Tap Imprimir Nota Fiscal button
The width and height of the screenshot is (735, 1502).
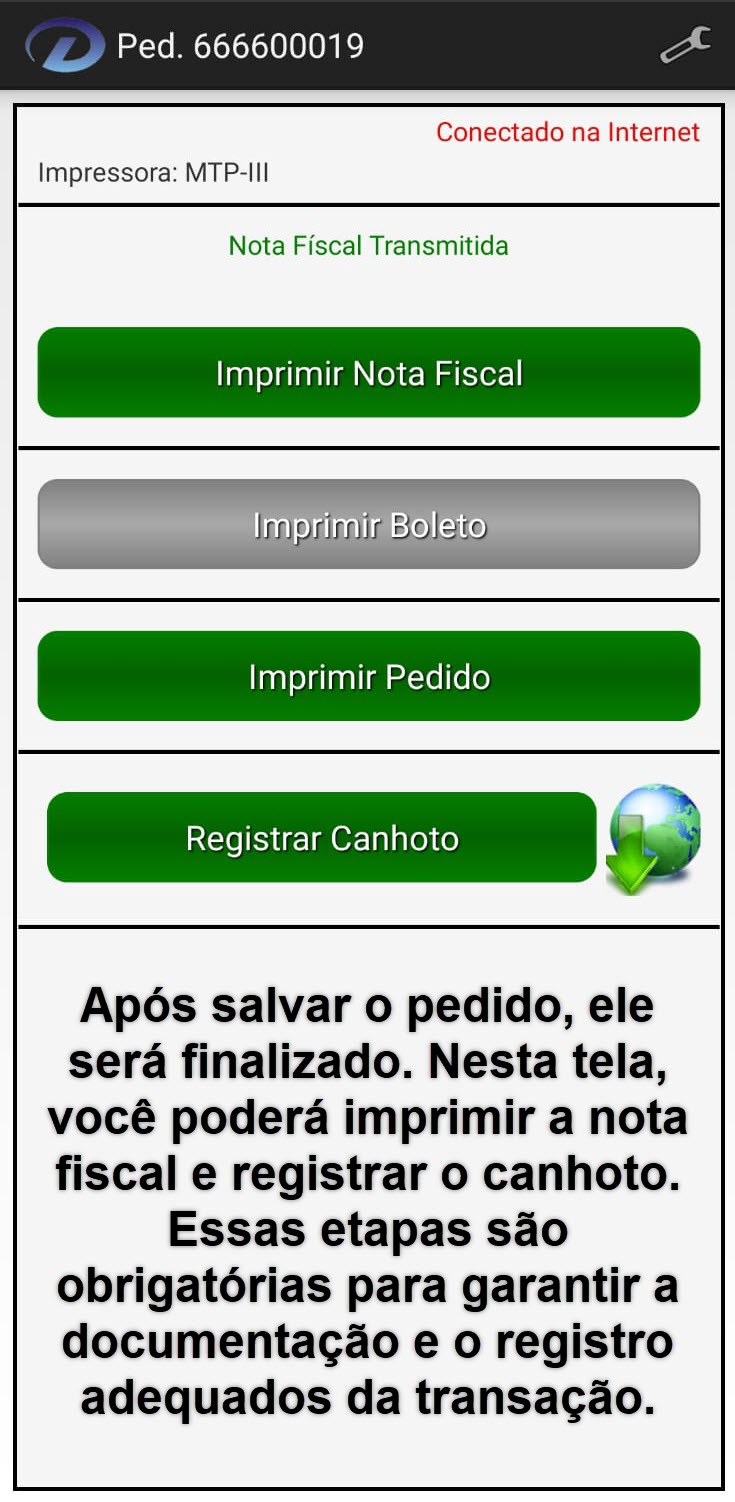(368, 373)
